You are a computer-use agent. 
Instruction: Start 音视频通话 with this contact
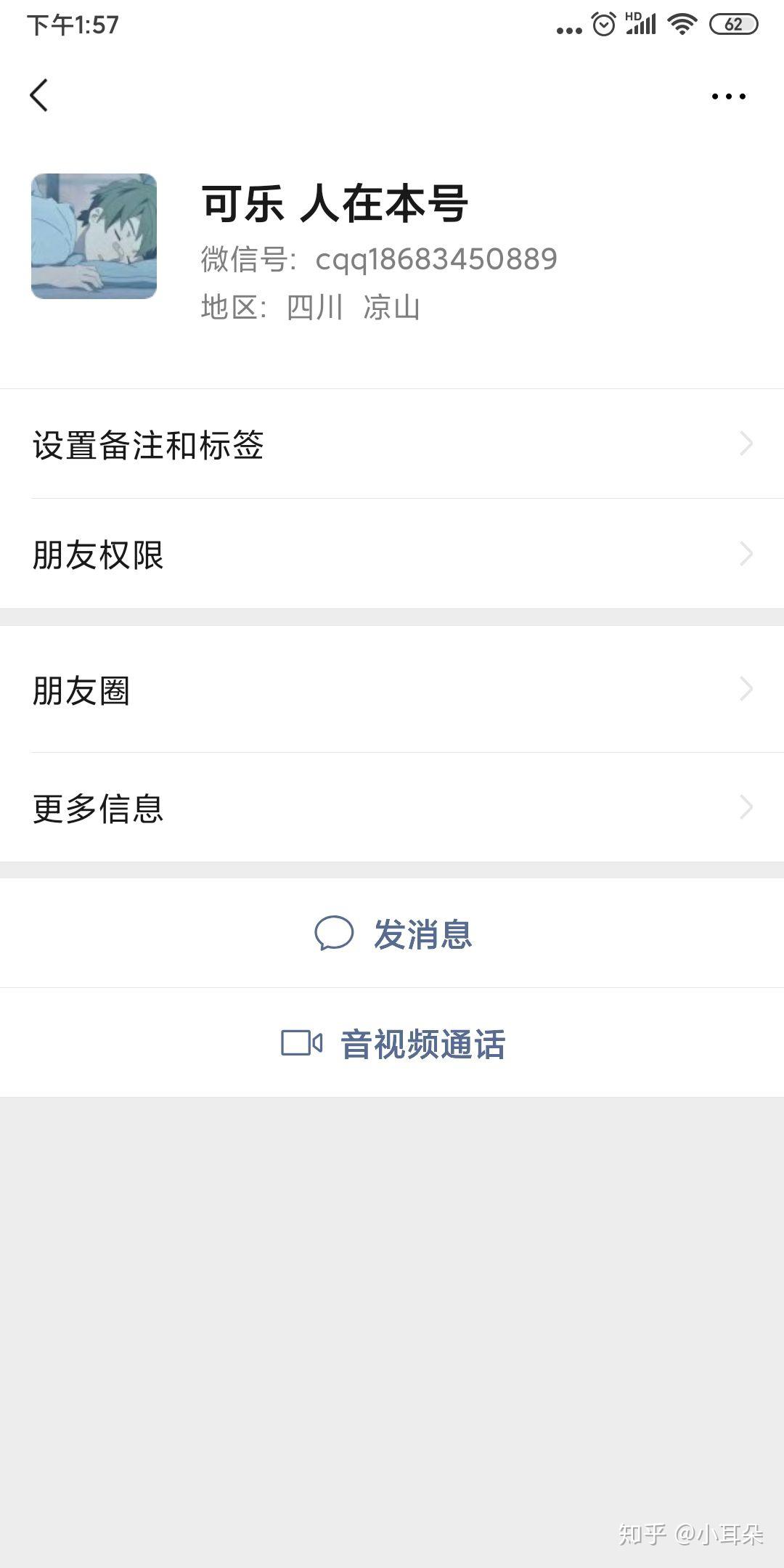point(393,1044)
